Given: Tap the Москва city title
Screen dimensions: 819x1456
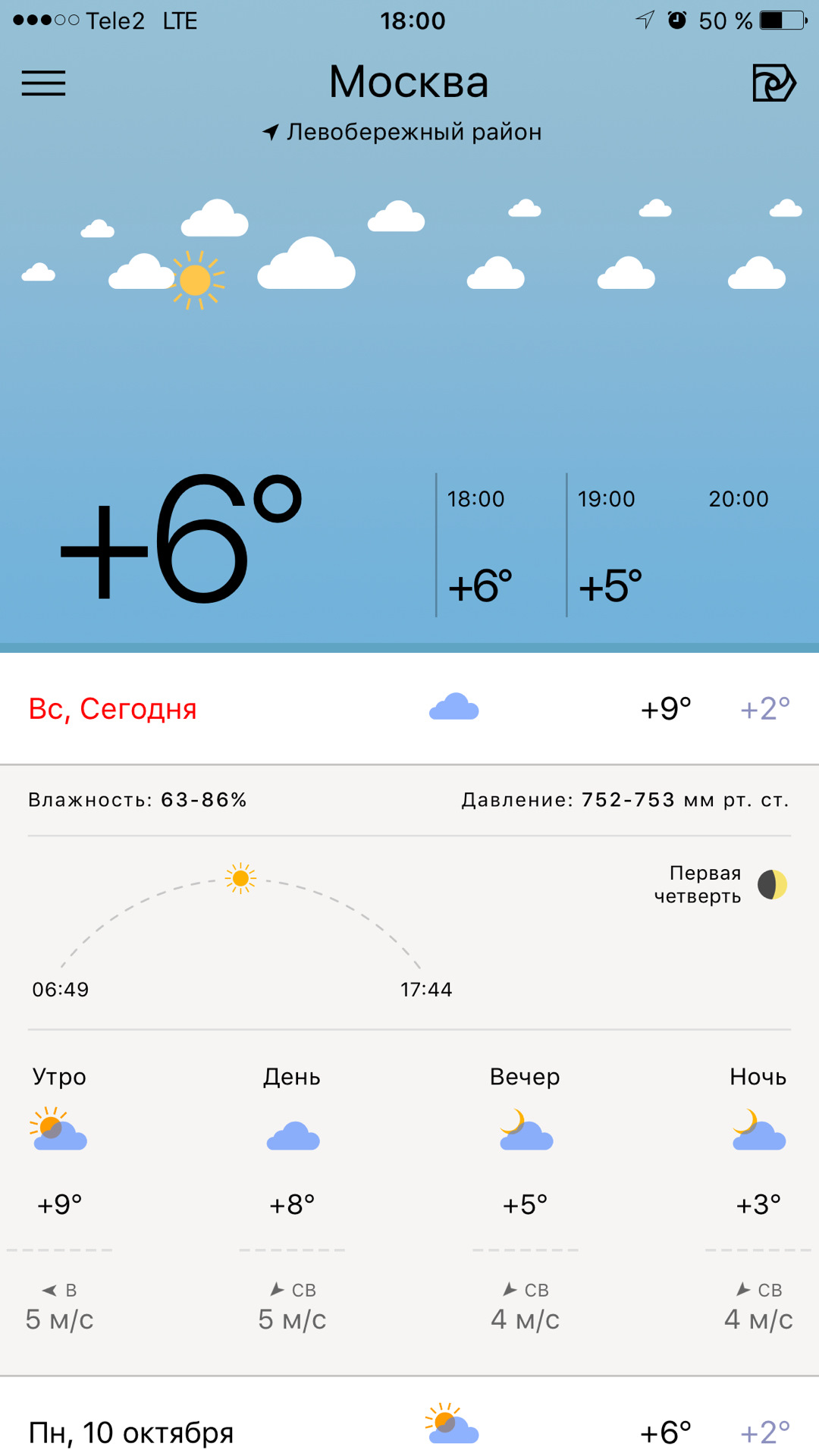Looking at the screenshot, I should pyautogui.click(x=409, y=82).
